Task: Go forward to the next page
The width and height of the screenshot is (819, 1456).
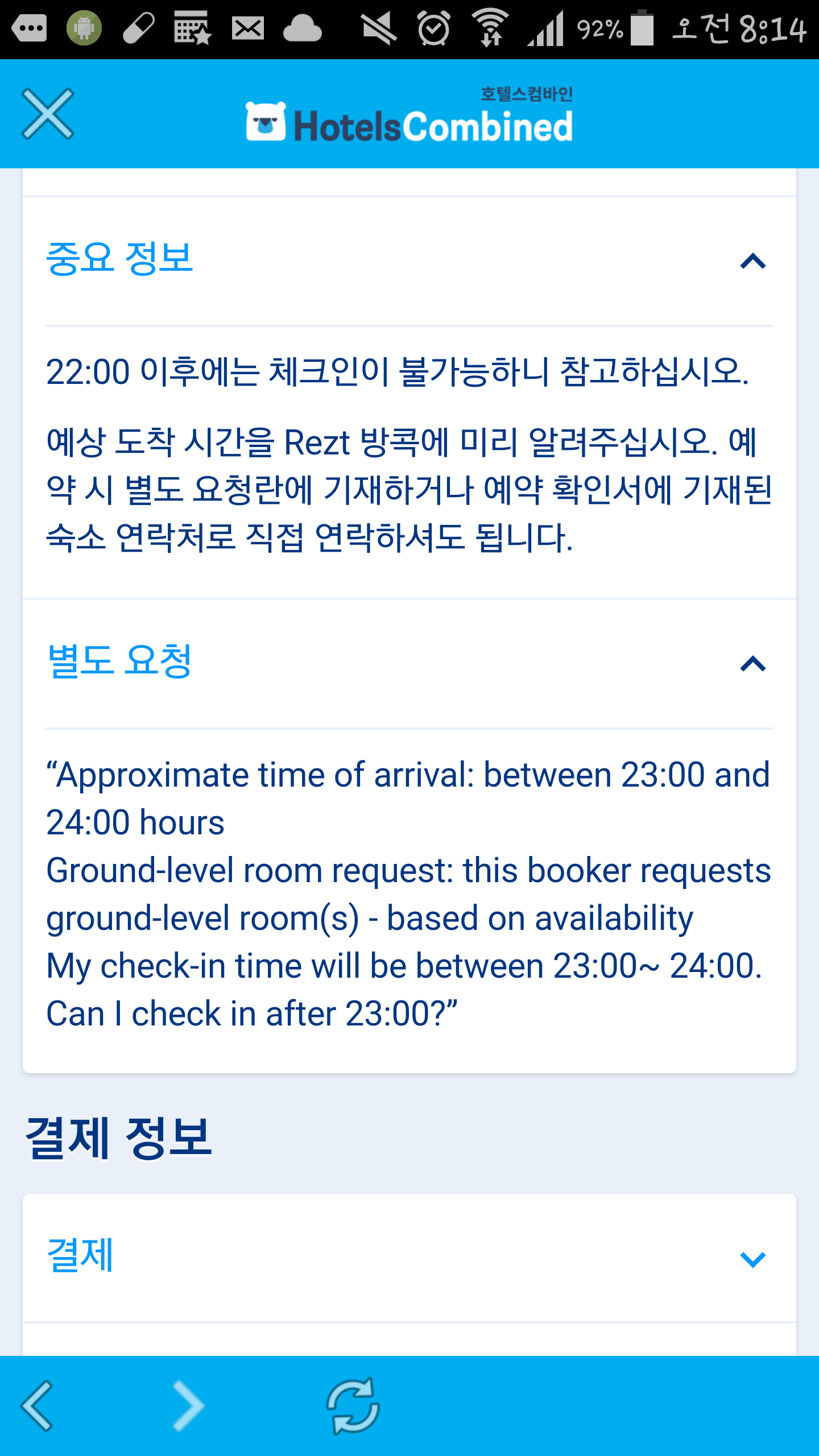Action: click(x=188, y=1406)
